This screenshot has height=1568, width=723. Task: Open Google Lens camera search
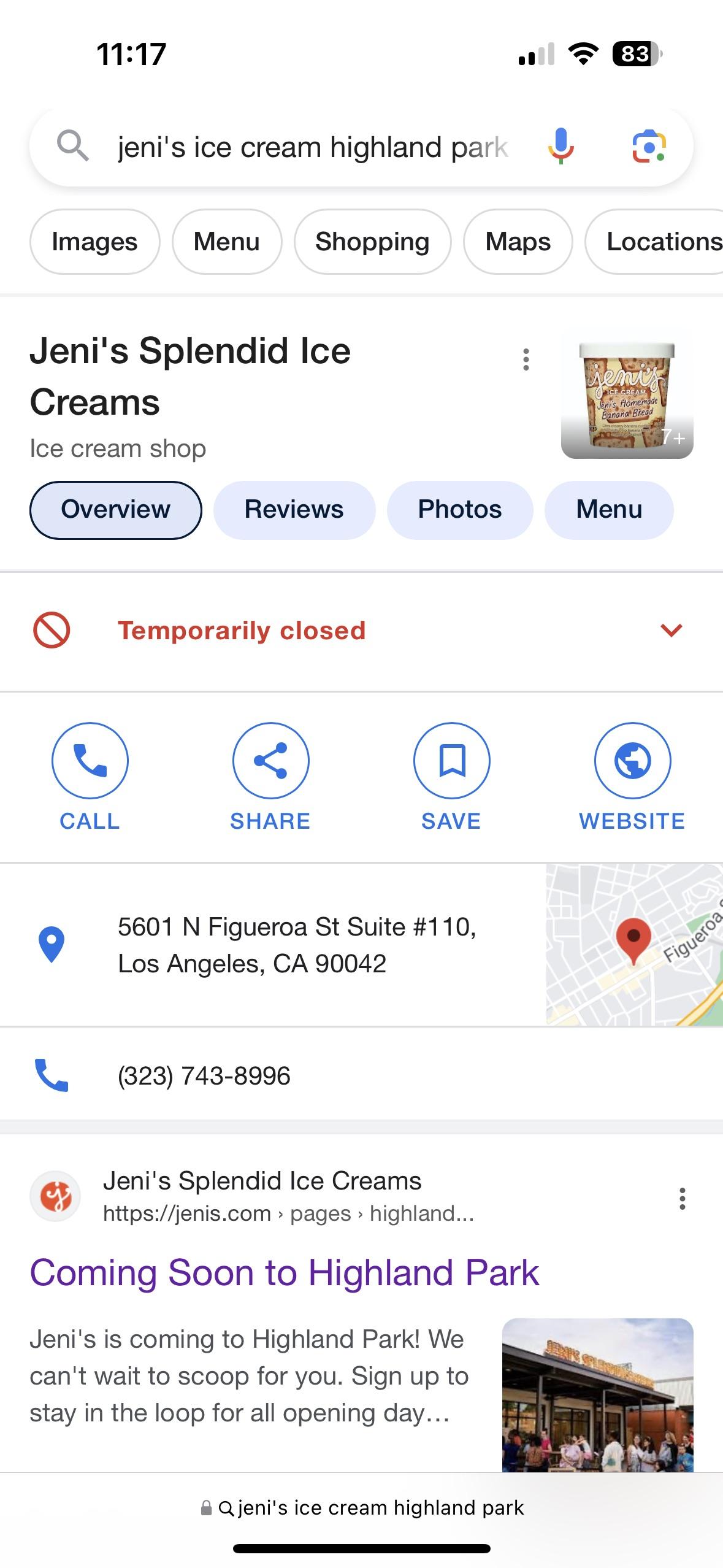649,147
